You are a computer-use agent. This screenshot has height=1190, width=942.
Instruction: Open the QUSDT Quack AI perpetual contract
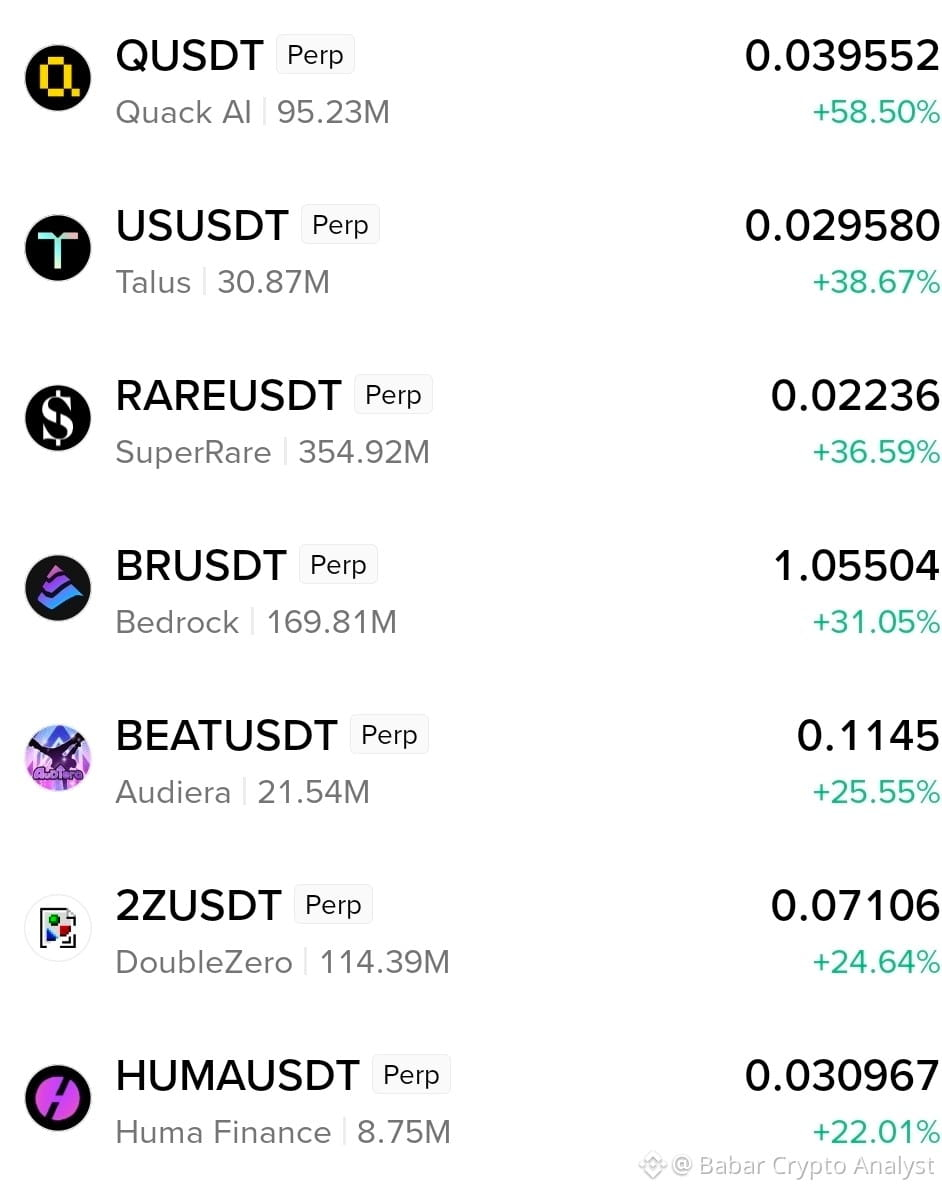pyautogui.click(x=471, y=81)
